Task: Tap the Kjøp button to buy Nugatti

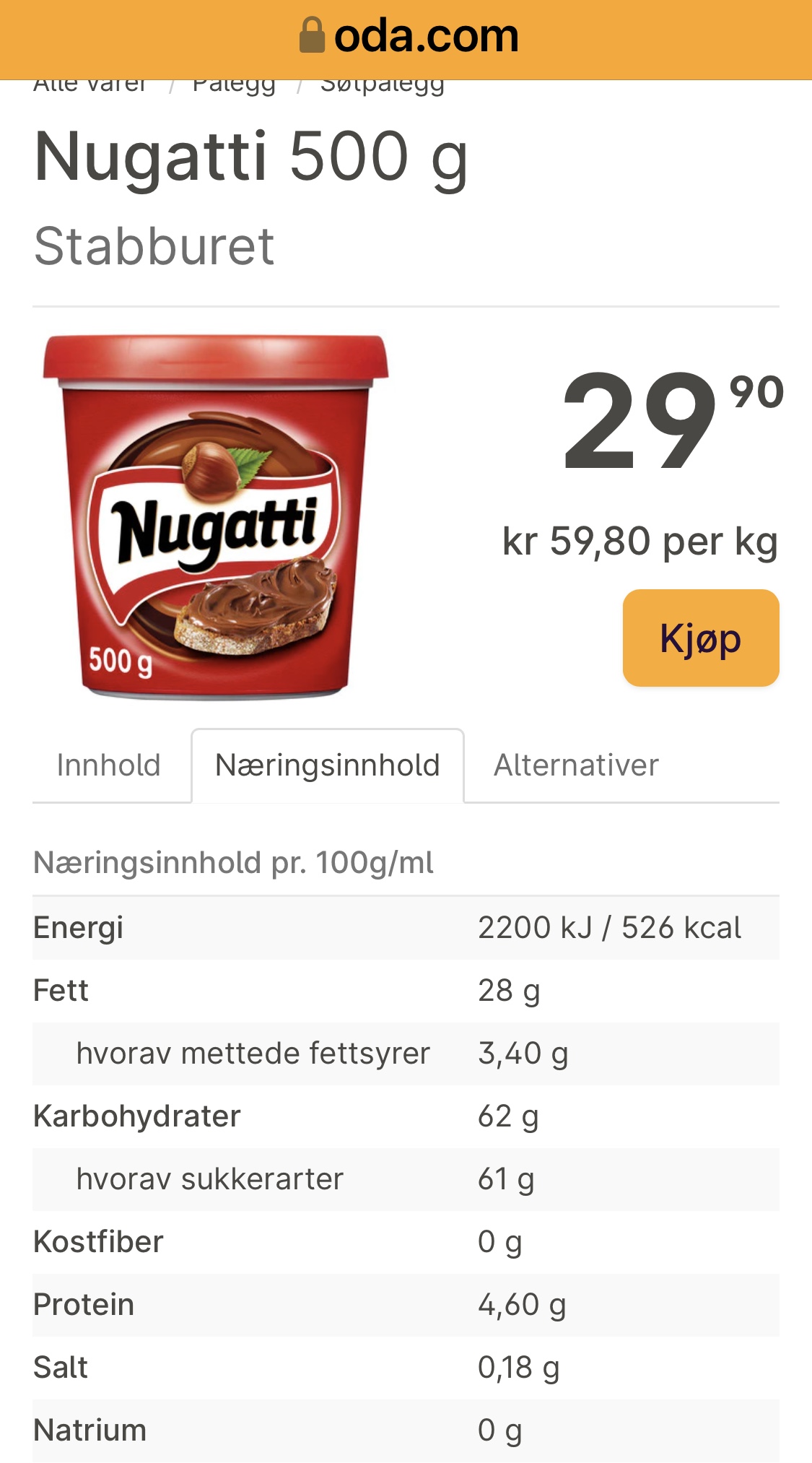Action: (701, 638)
